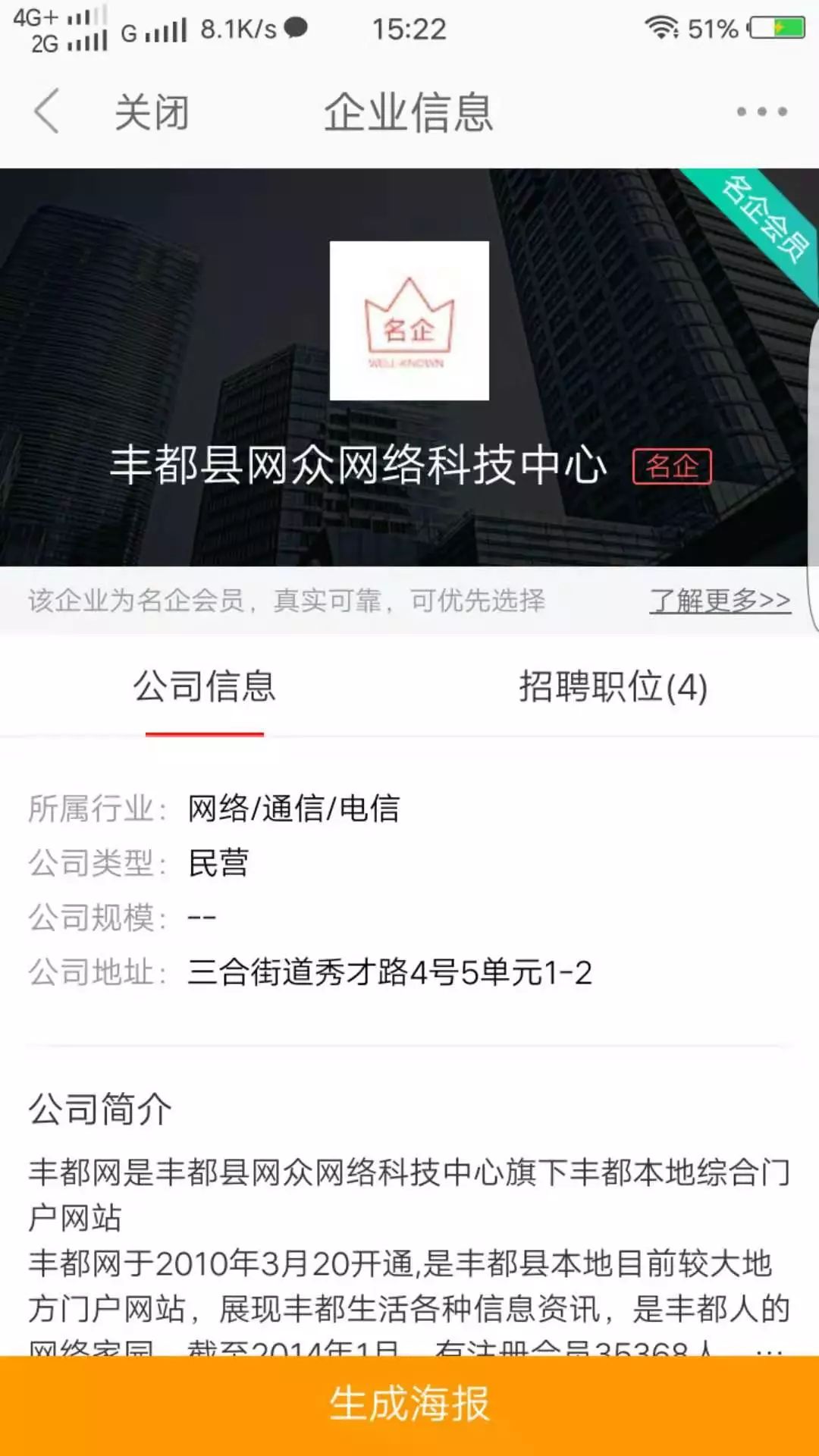This screenshot has height=1456, width=819.
Task: Switch to the 招聘职位(4) tab
Action: pyautogui.click(x=613, y=687)
